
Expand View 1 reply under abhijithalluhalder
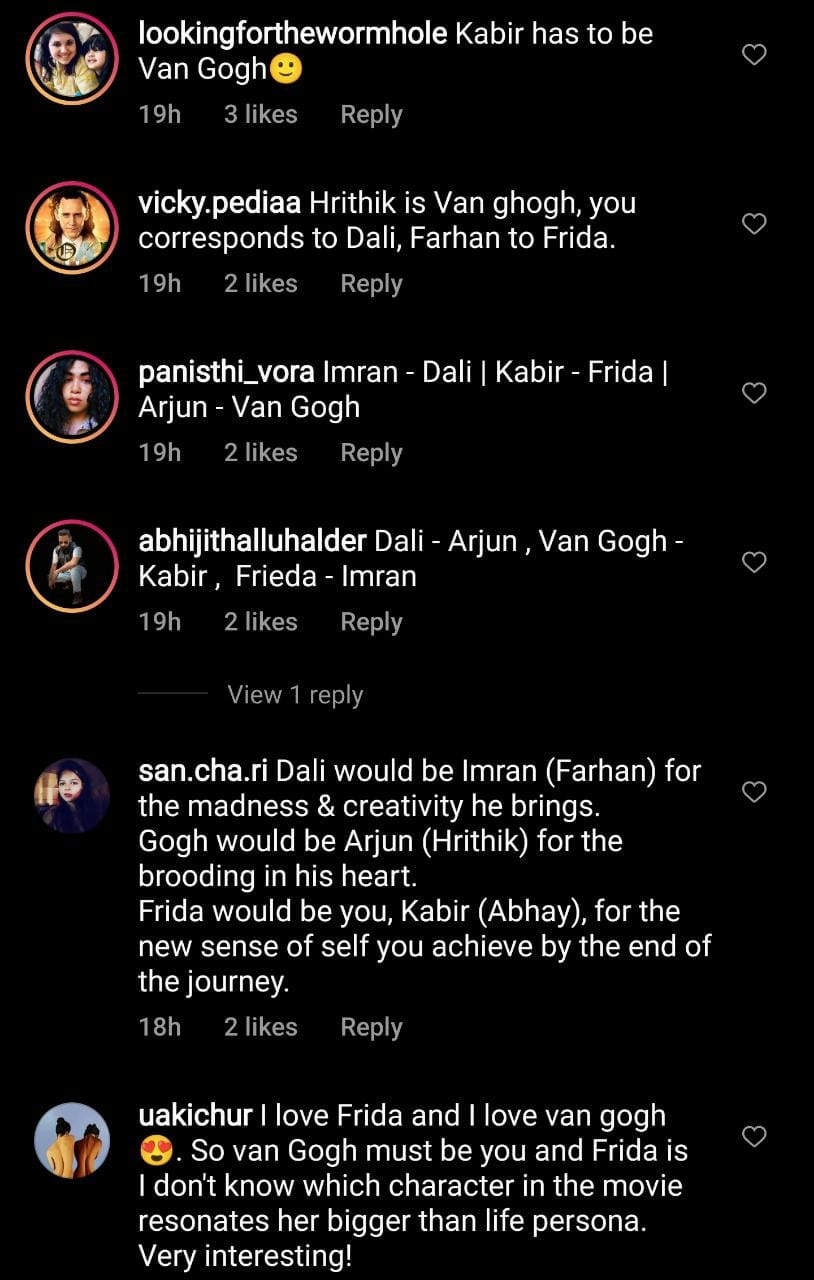pos(294,695)
